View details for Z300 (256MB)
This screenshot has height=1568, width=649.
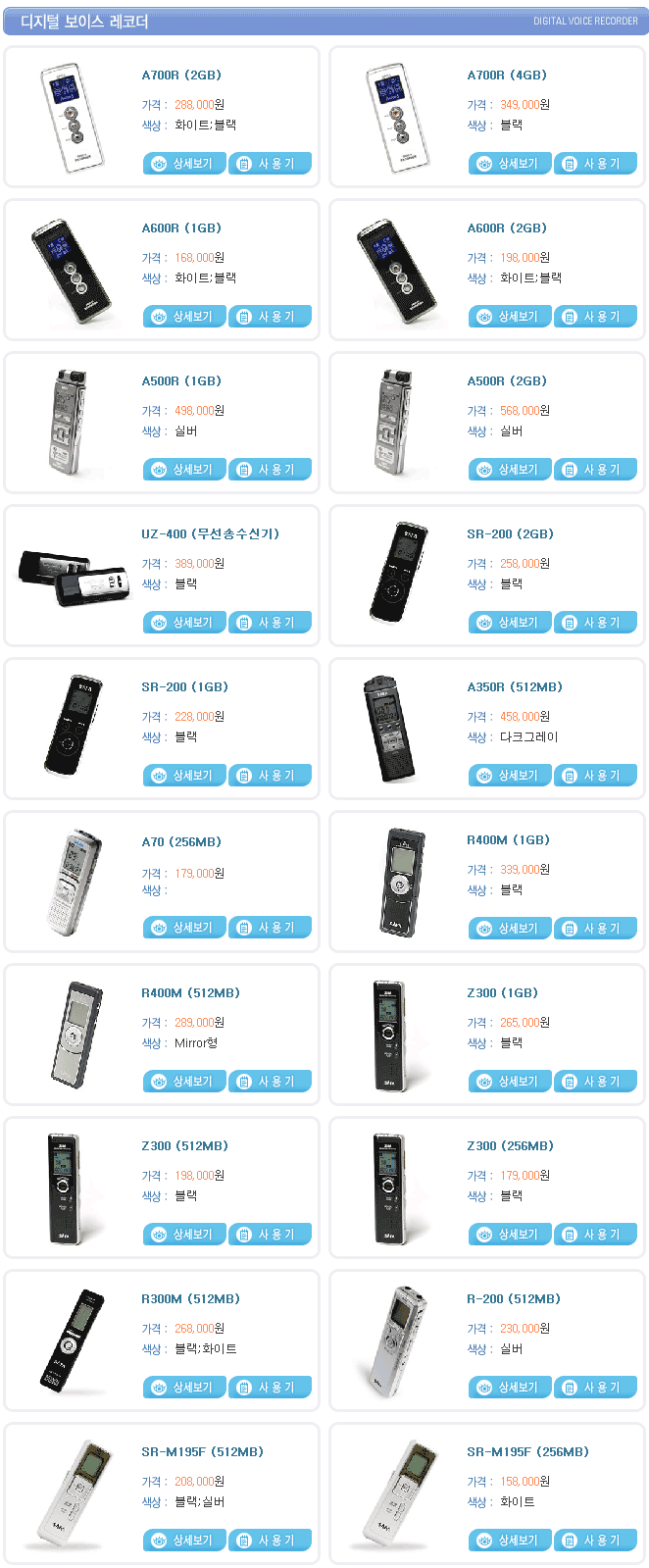(510, 1235)
